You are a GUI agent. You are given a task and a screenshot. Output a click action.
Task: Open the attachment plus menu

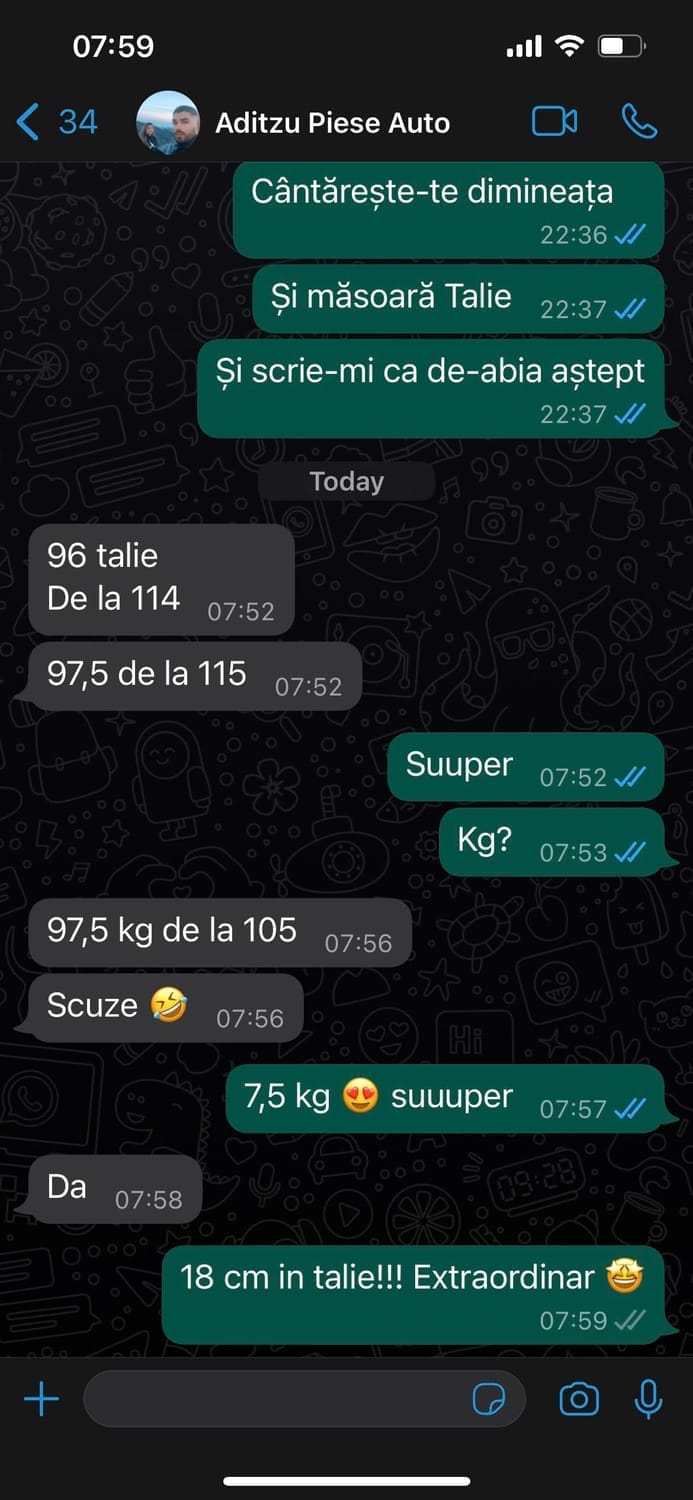[41, 1399]
